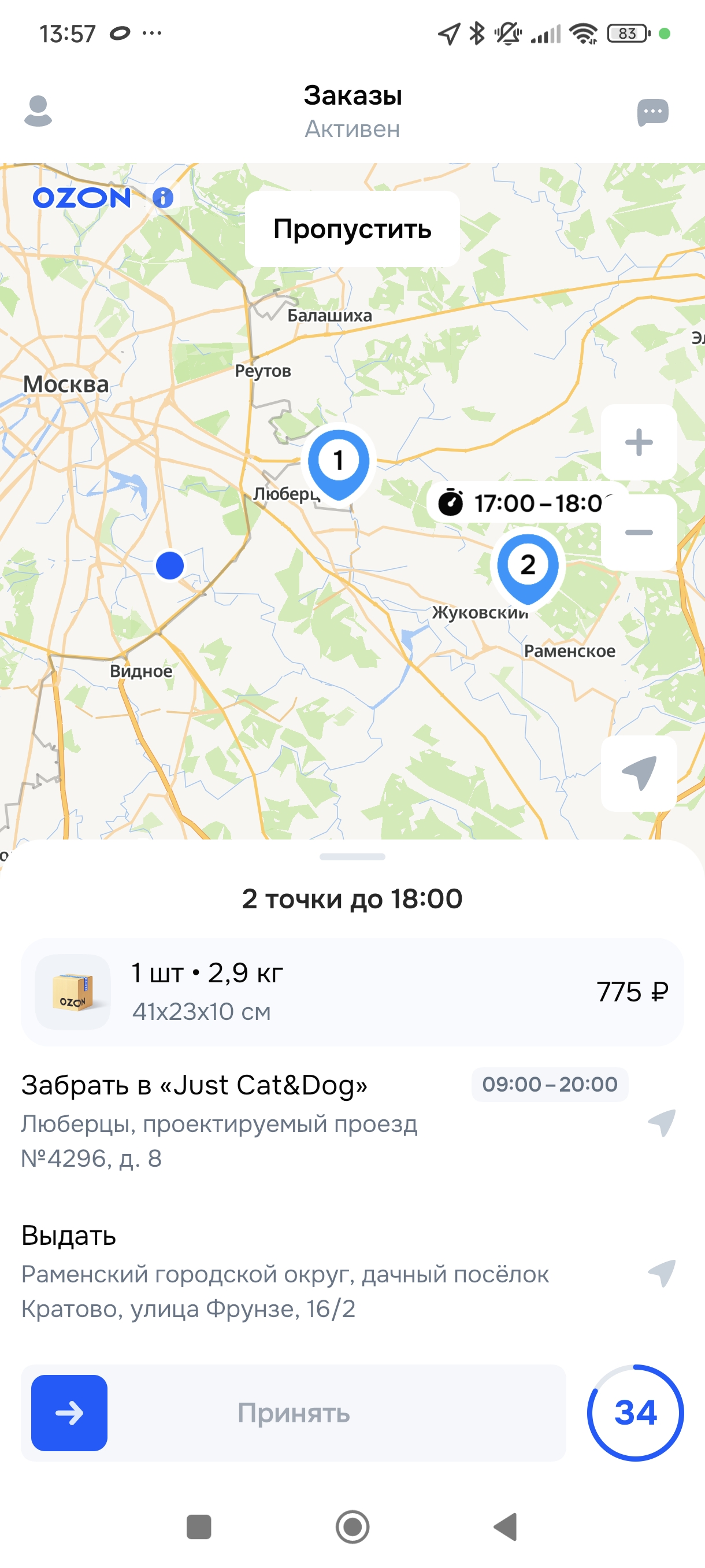The image size is (705, 1568).
Task: Open the info icon next to the OZON logo
Action: [x=162, y=198]
